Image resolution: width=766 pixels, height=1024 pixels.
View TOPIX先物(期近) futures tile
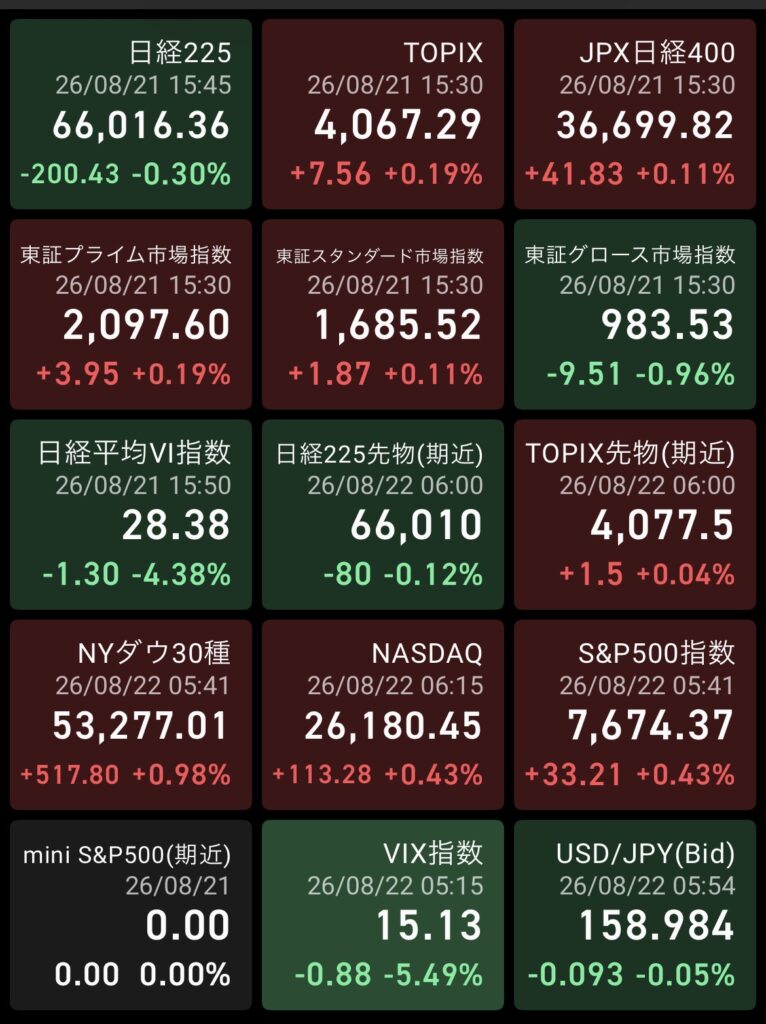click(x=635, y=515)
